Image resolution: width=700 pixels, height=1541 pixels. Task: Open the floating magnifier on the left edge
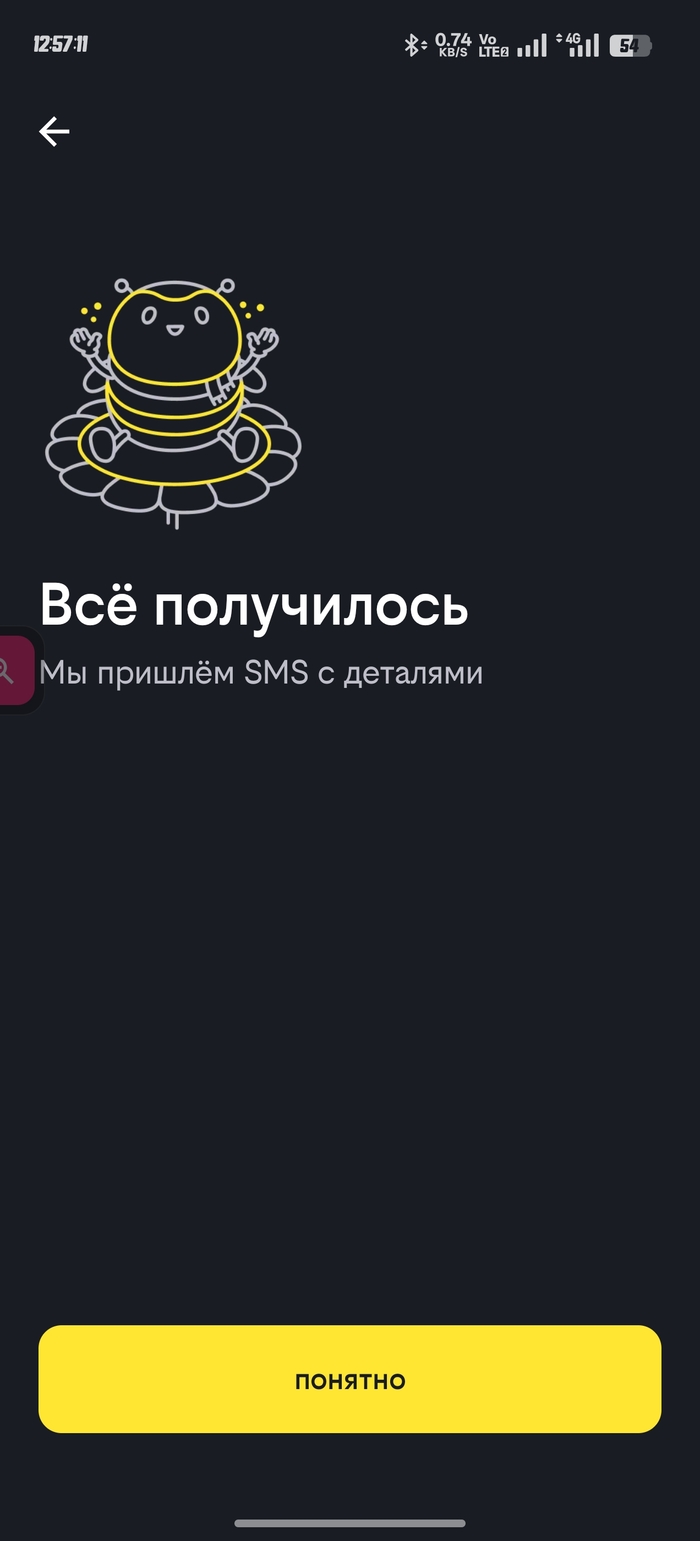pyautogui.click(x=12, y=670)
